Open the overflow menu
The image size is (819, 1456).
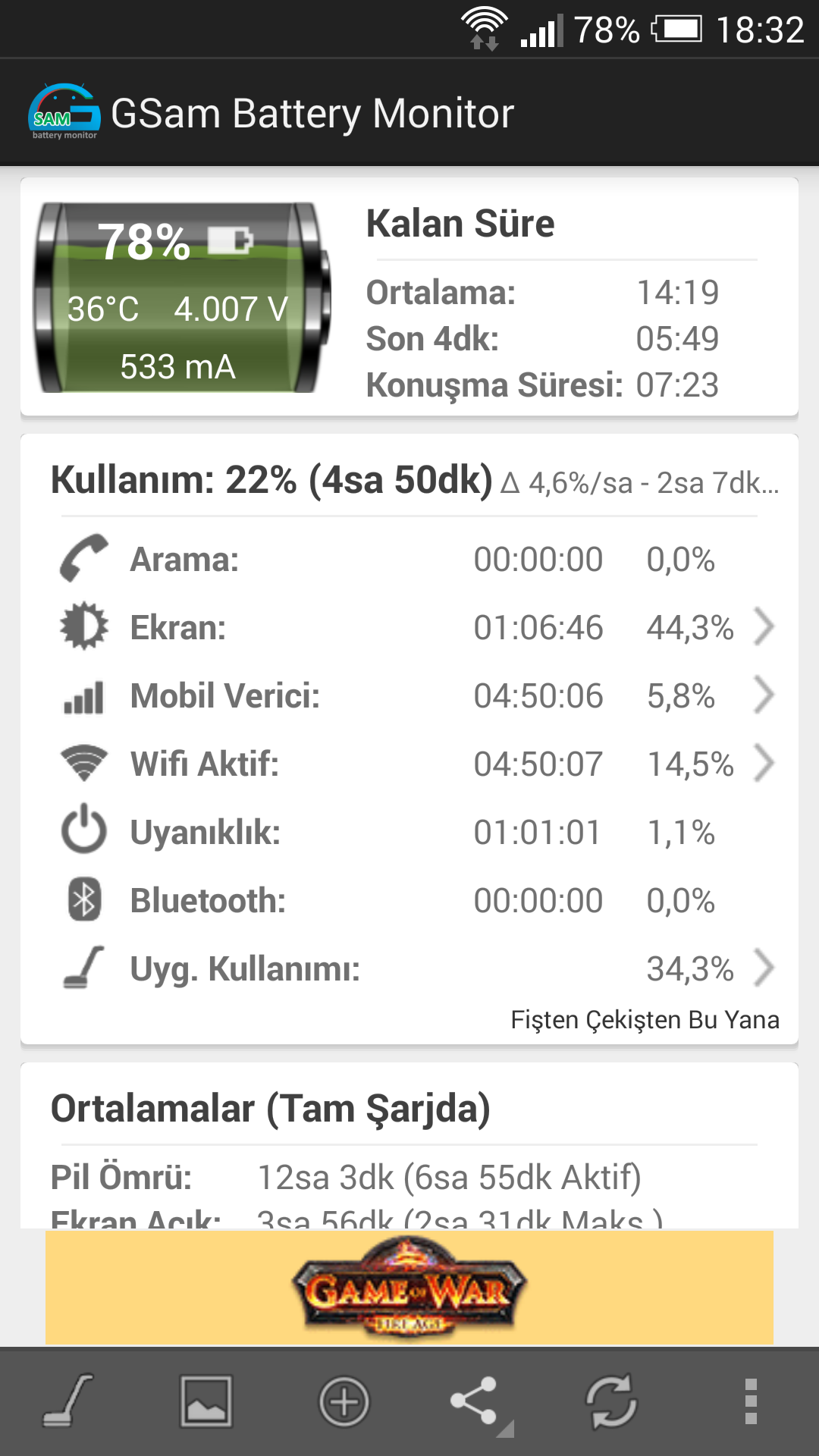pyautogui.click(x=751, y=1401)
